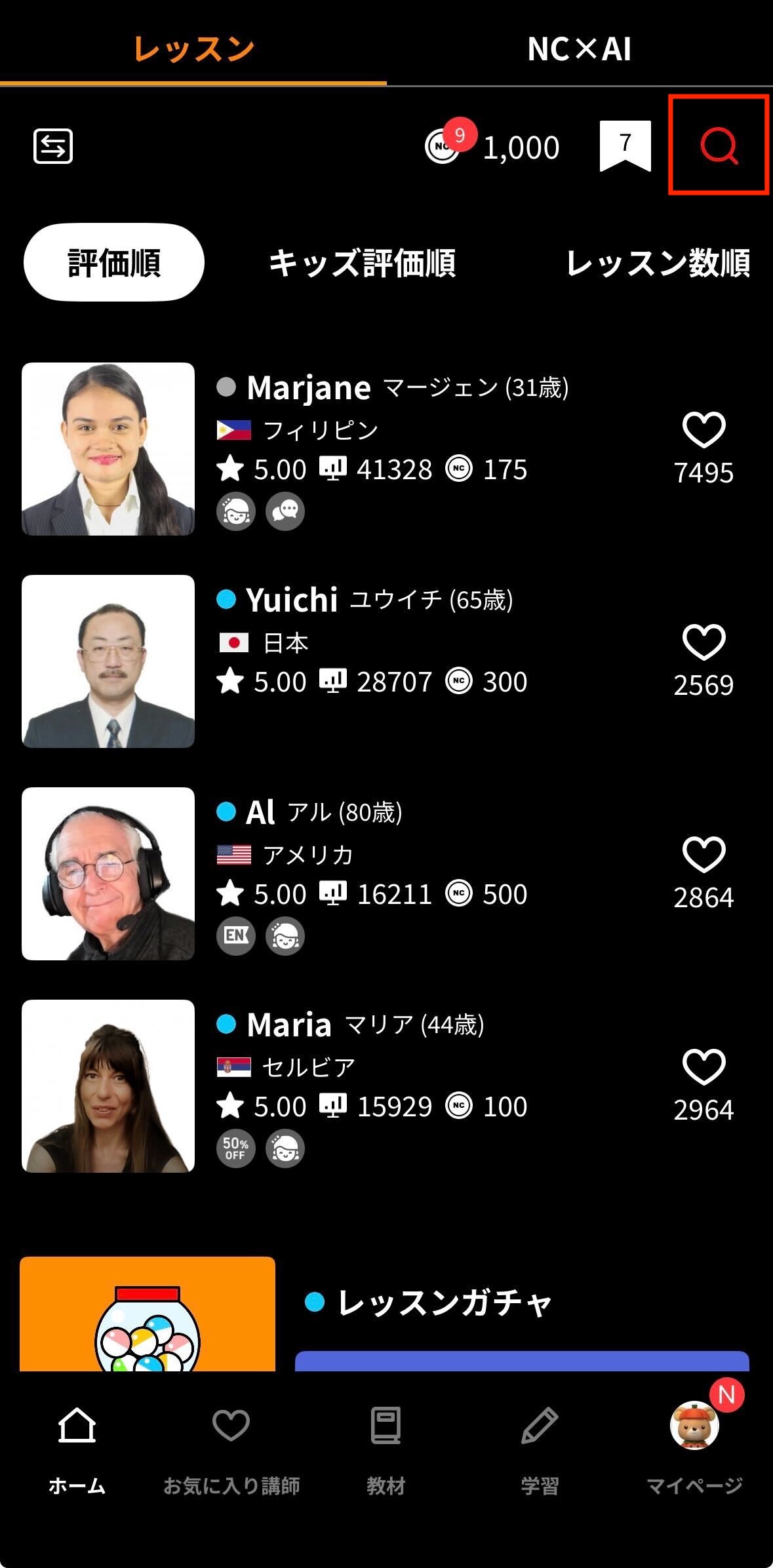Sort teachers by キッズ評価順
The width and height of the screenshot is (773, 1568).
(x=362, y=262)
